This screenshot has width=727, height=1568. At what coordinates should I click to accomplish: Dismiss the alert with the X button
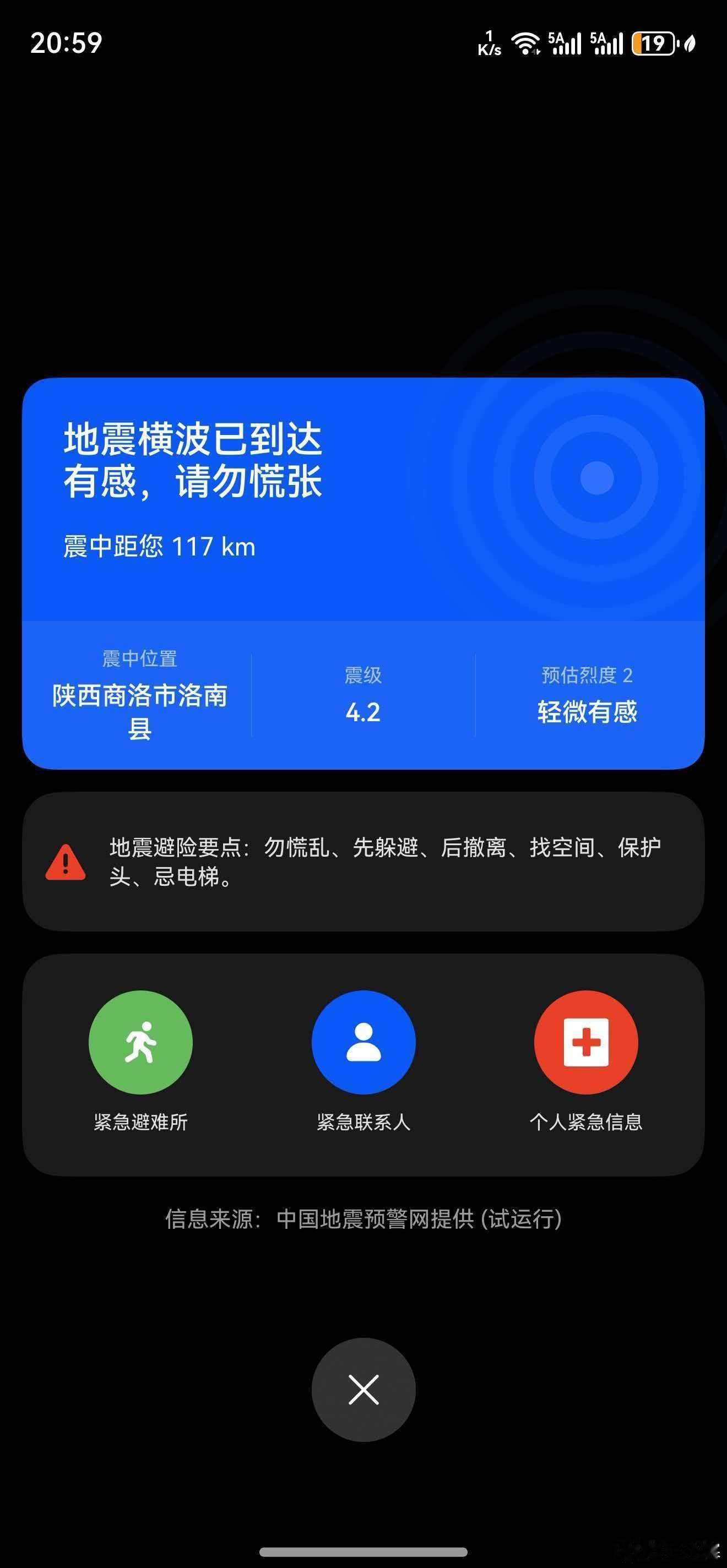coord(363,1390)
